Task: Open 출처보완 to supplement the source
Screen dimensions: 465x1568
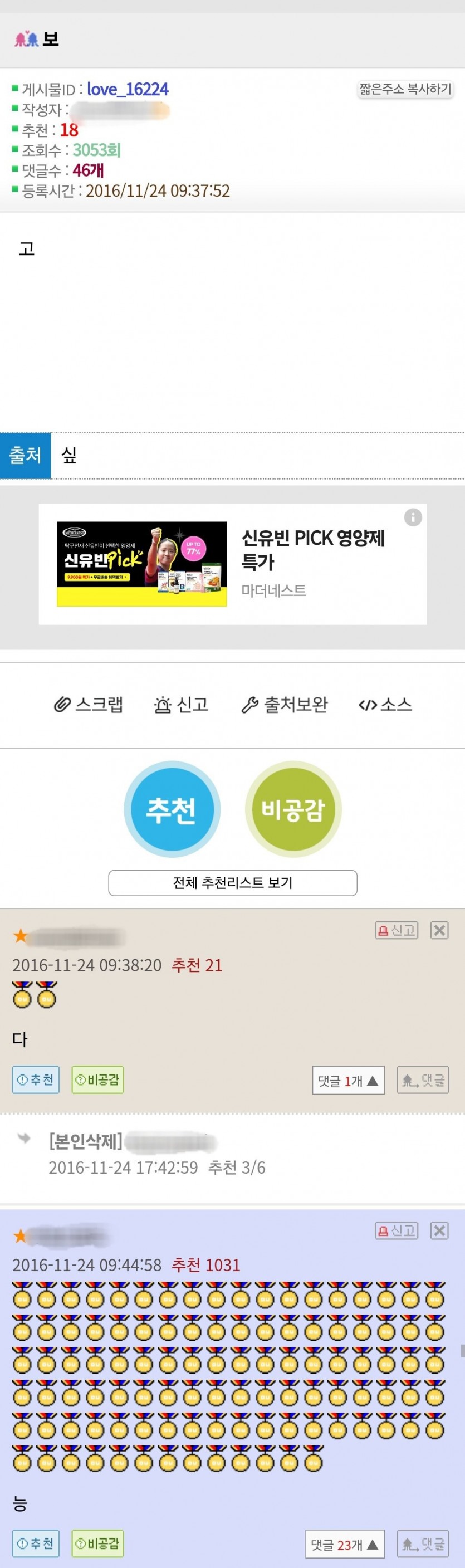Action: [285, 705]
